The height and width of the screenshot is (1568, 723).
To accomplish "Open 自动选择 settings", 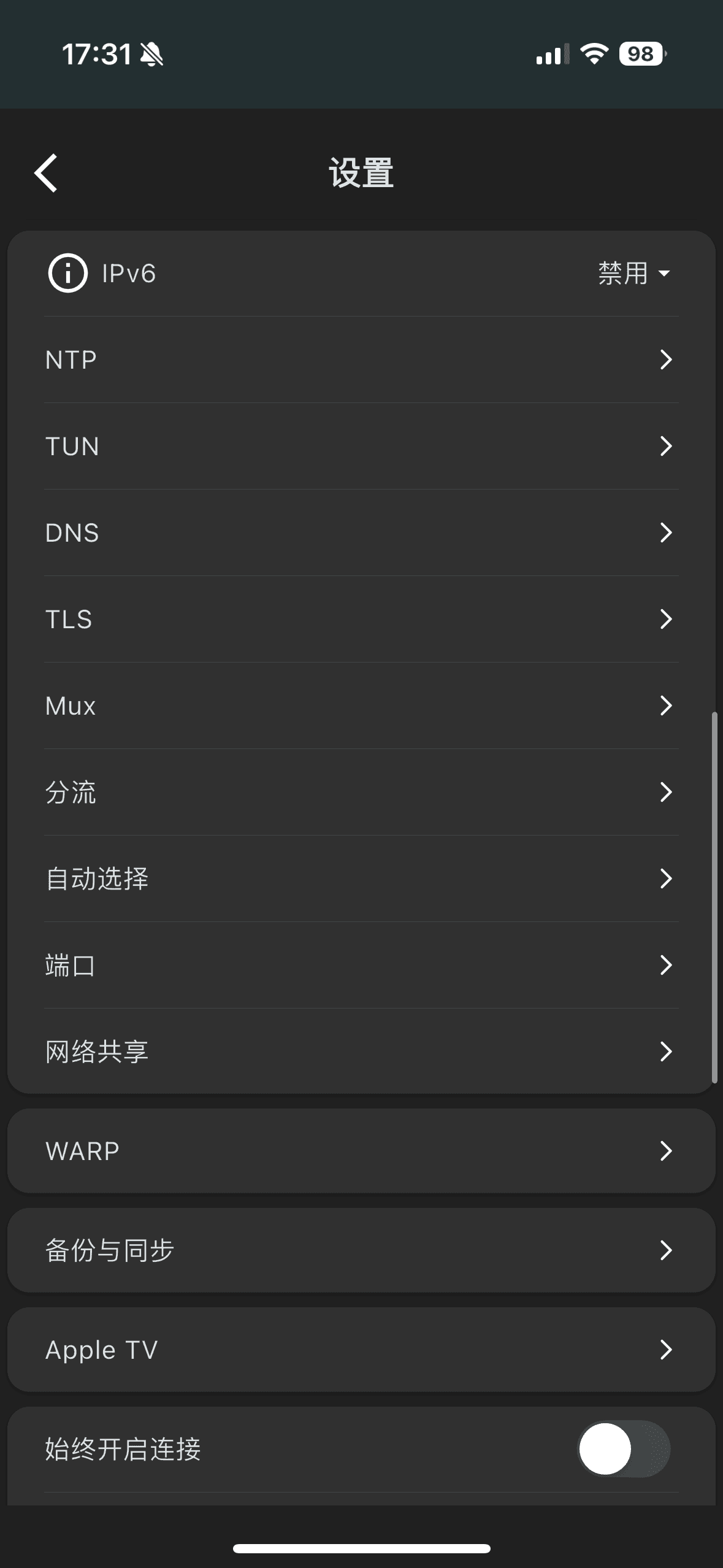I will click(x=361, y=878).
